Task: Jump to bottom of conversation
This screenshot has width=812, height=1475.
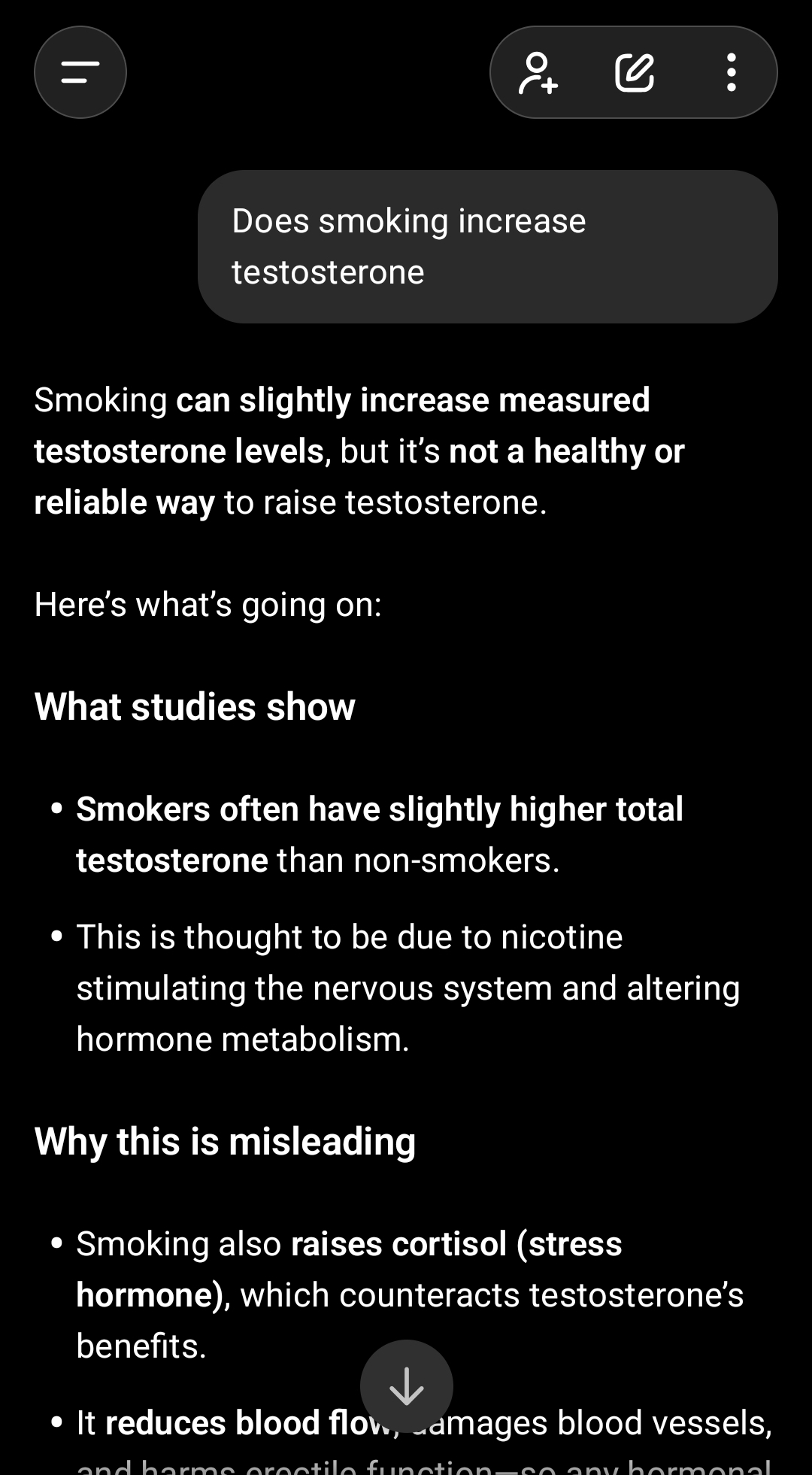Action: [x=406, y=1385]
